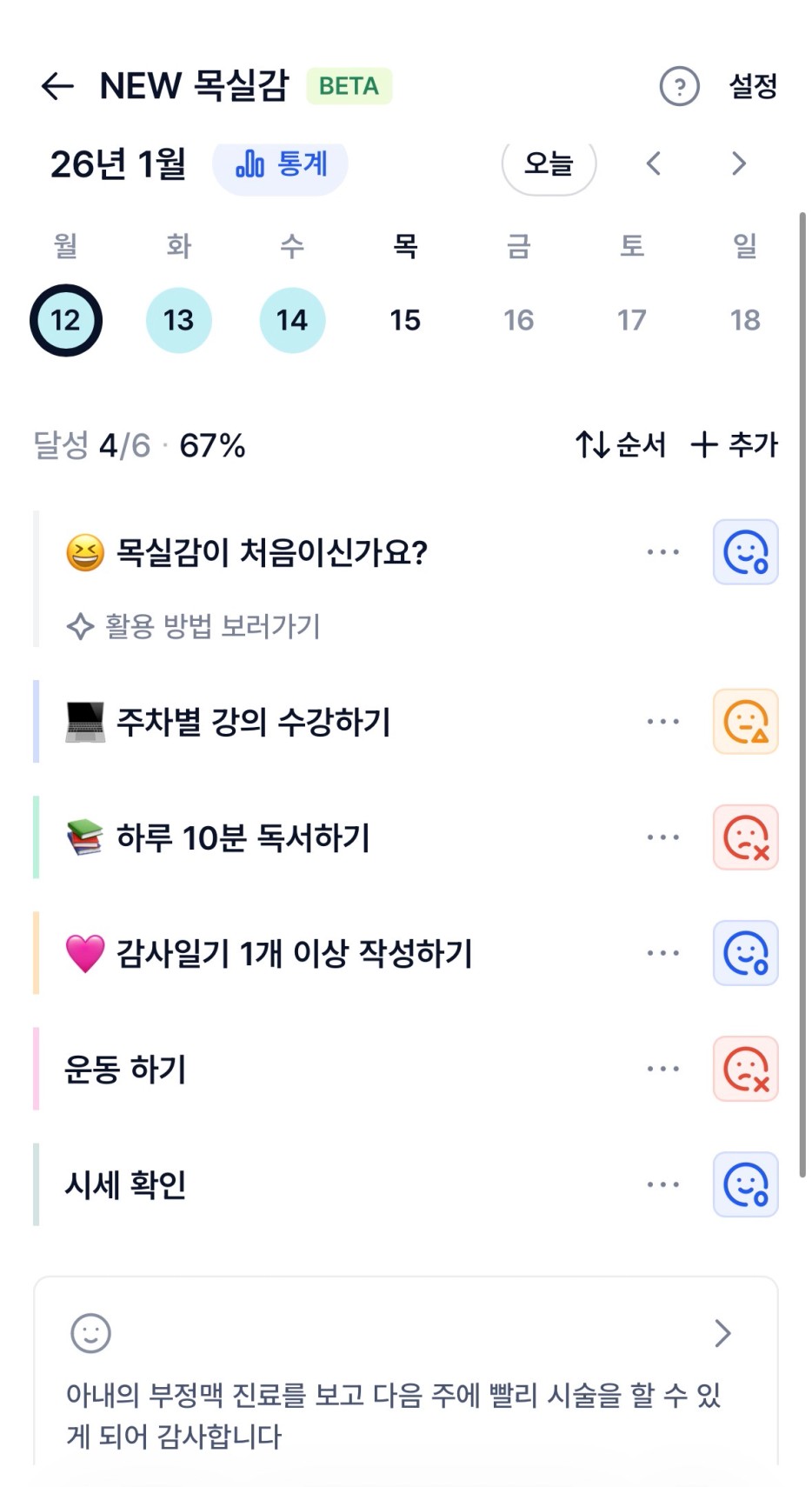This screenshot has width=812, height=1487.
Task: Change status face for 운동 하기
Action: [x=745, y=1069]
